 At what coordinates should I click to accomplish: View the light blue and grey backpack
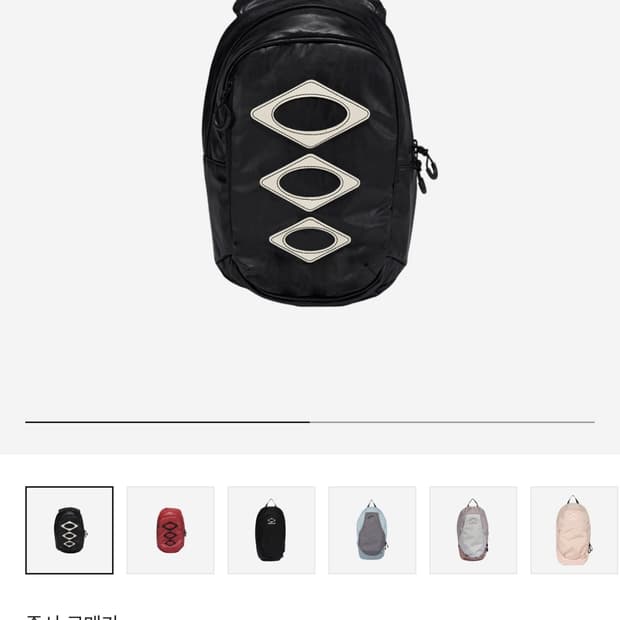(372, 530)
